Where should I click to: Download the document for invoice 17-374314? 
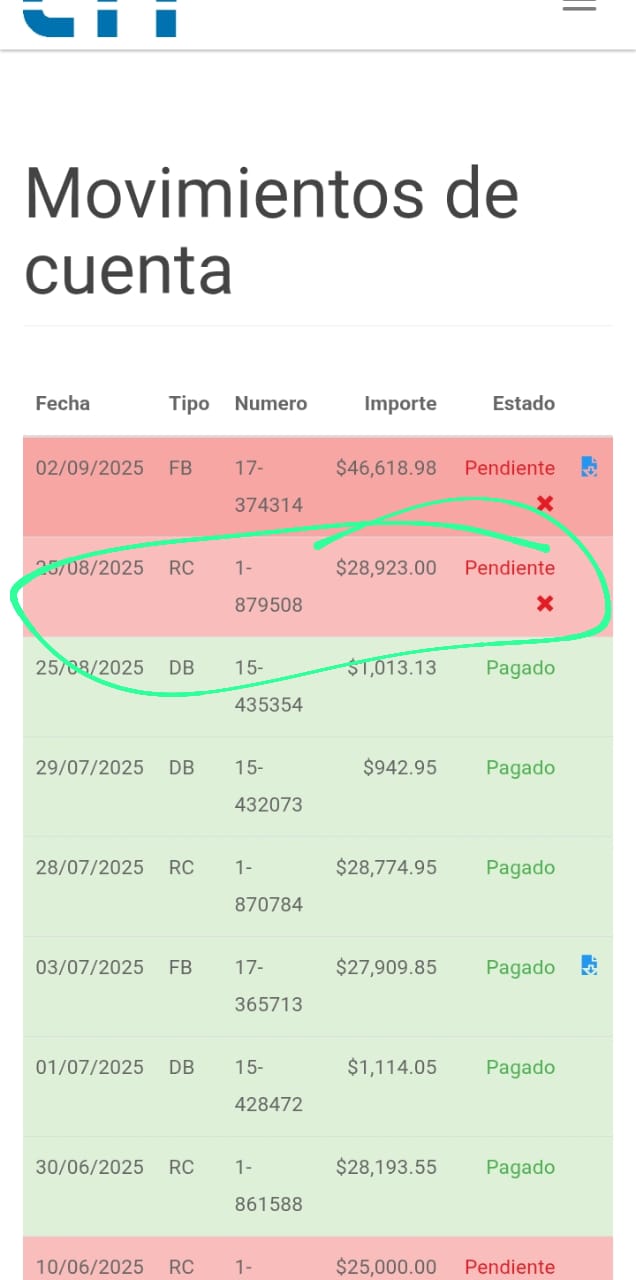tap(589, 467)
